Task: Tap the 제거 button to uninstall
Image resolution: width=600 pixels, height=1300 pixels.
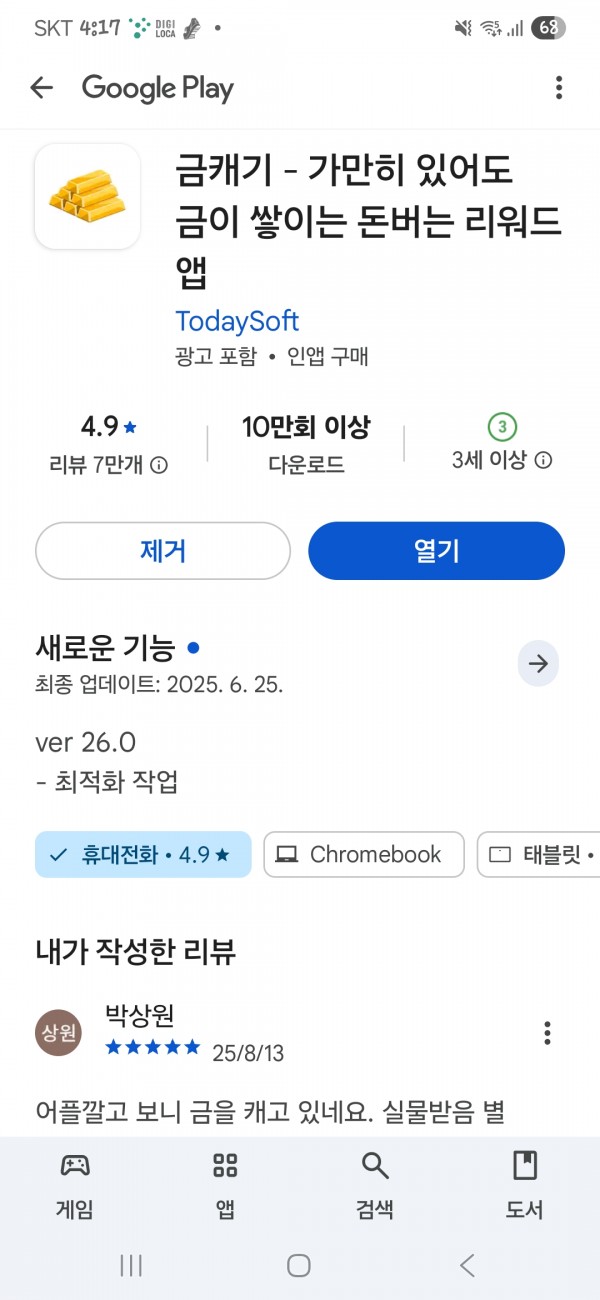Action: [163, 551]
